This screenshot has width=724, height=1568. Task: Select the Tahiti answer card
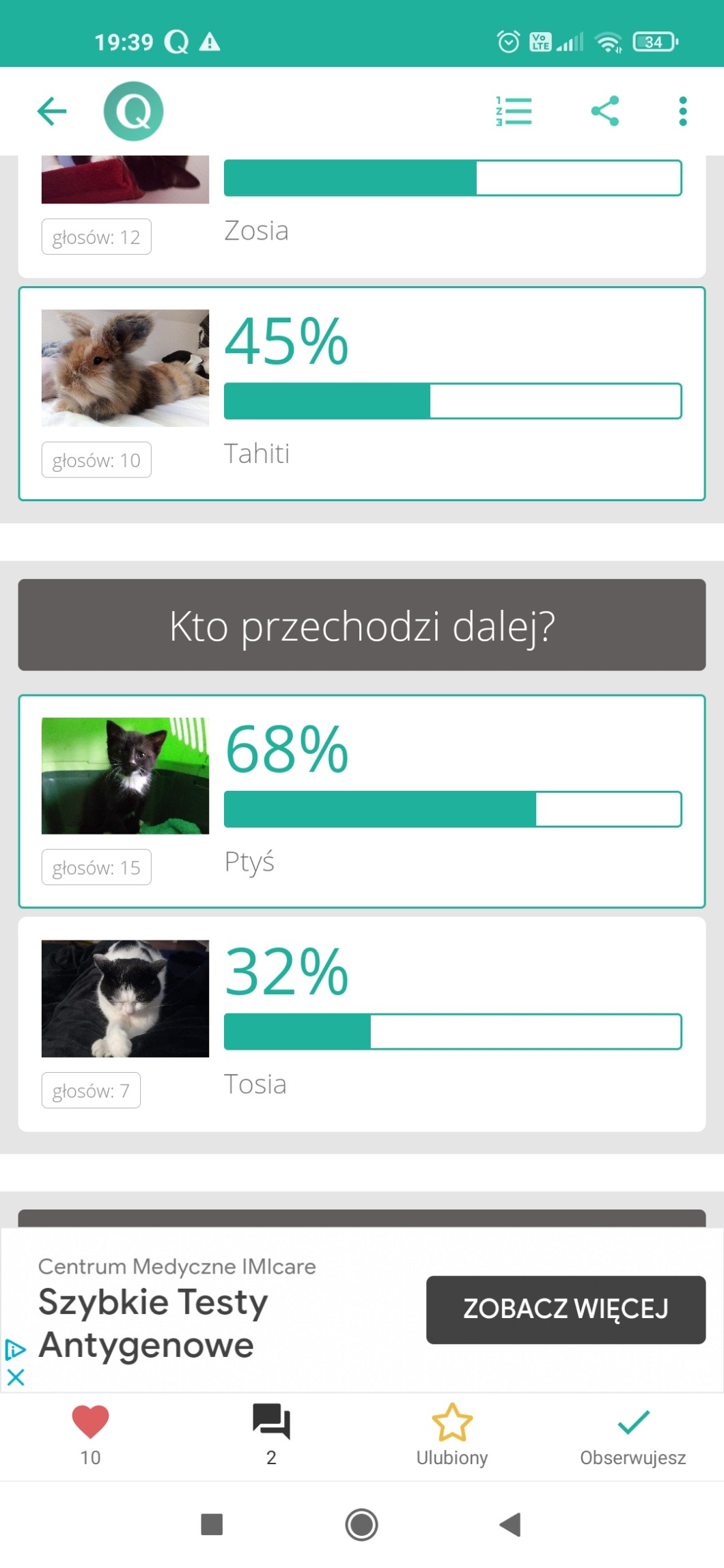pyautogui.click(x=361, y=394)
